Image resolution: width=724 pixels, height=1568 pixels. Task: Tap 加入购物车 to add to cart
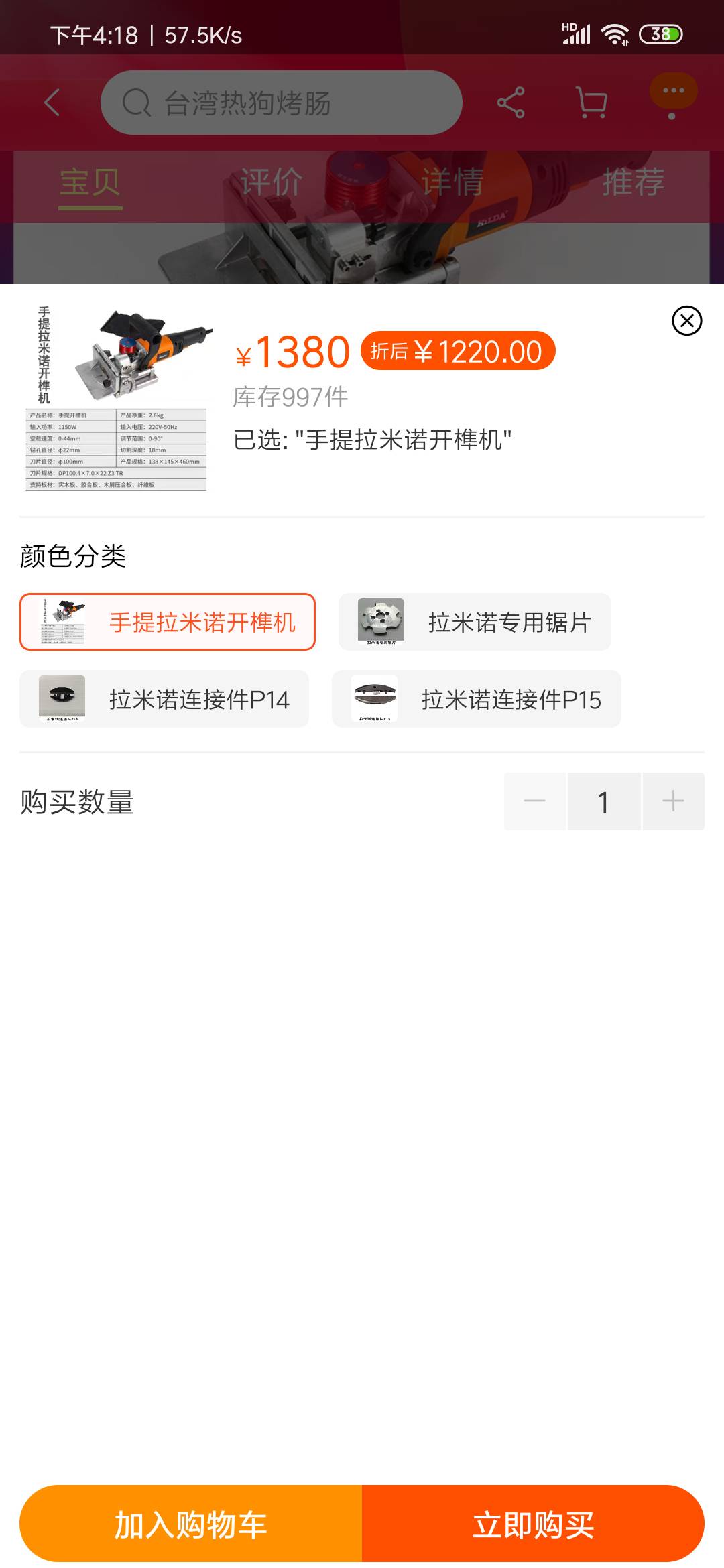point(191,1524)
